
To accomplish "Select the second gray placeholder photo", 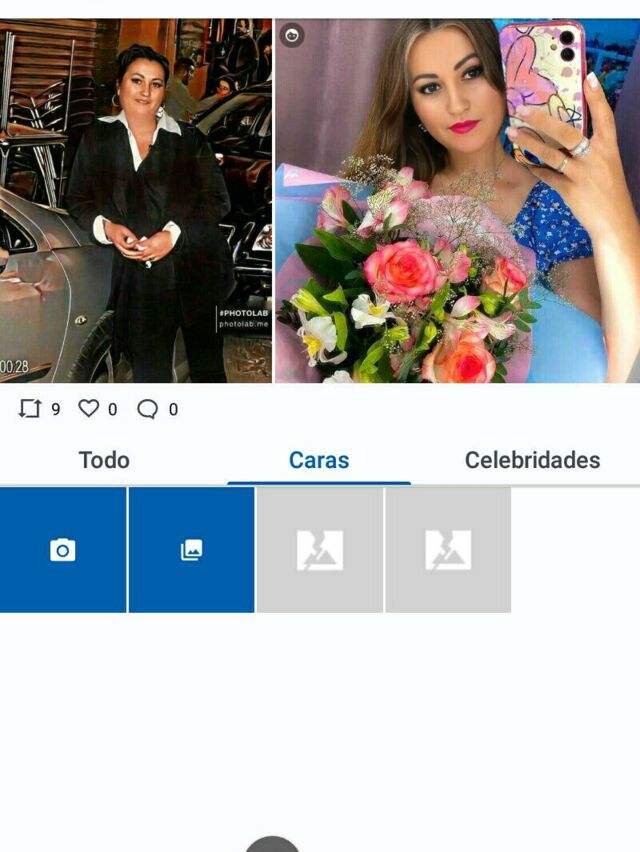I will click(447, 550).
